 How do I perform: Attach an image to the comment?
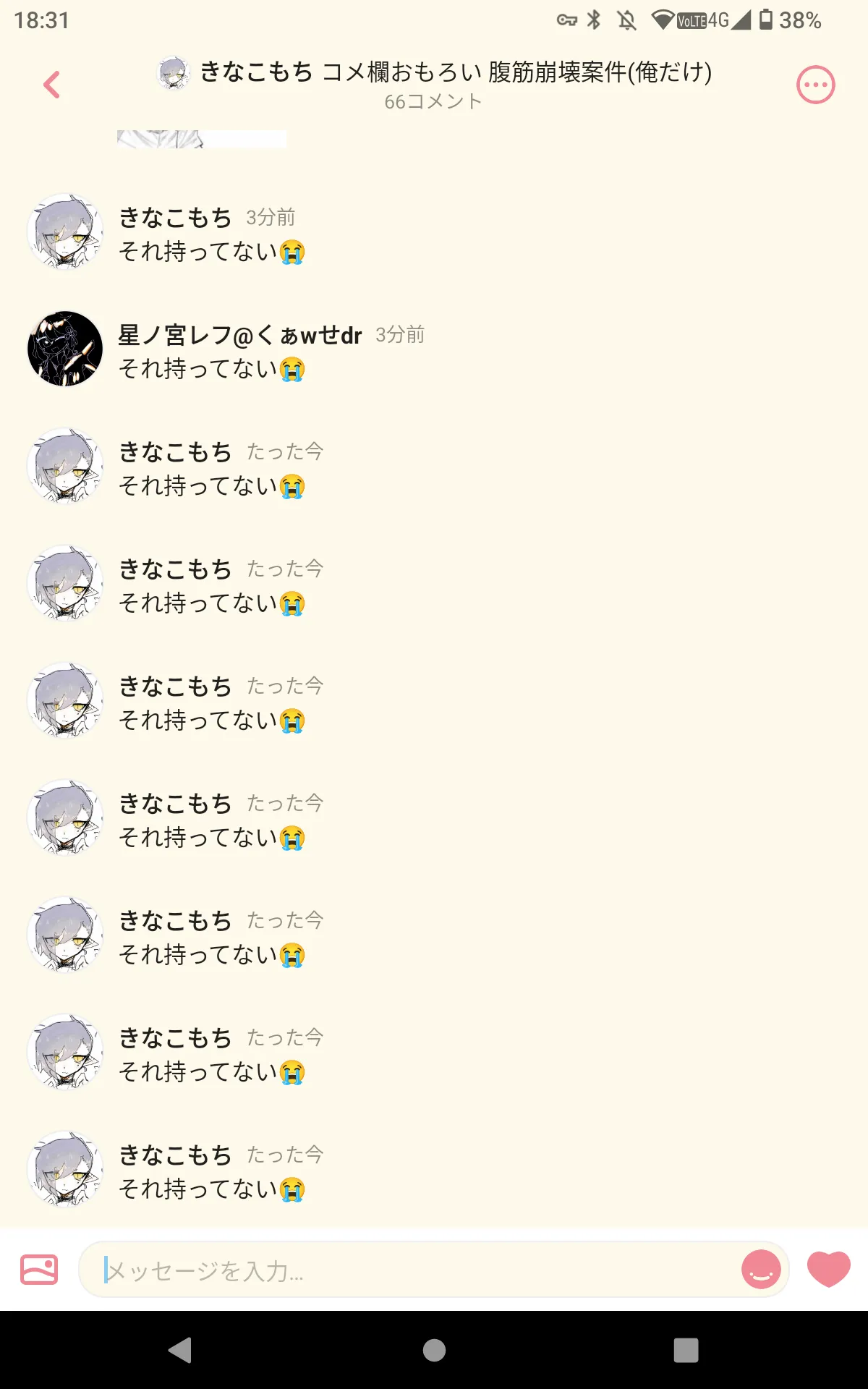(39, 1269)
